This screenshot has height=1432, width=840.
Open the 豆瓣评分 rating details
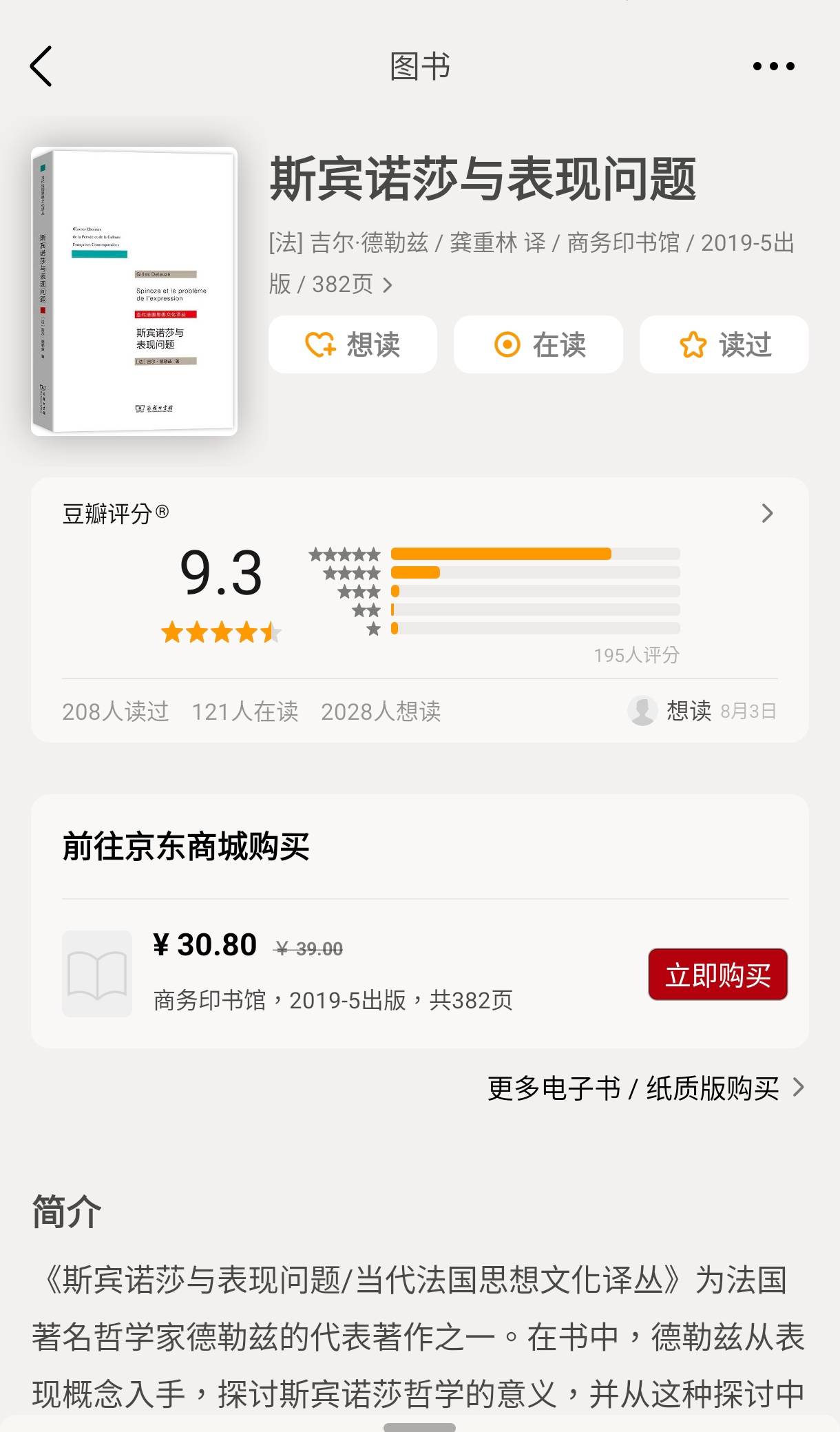[767, 513]
